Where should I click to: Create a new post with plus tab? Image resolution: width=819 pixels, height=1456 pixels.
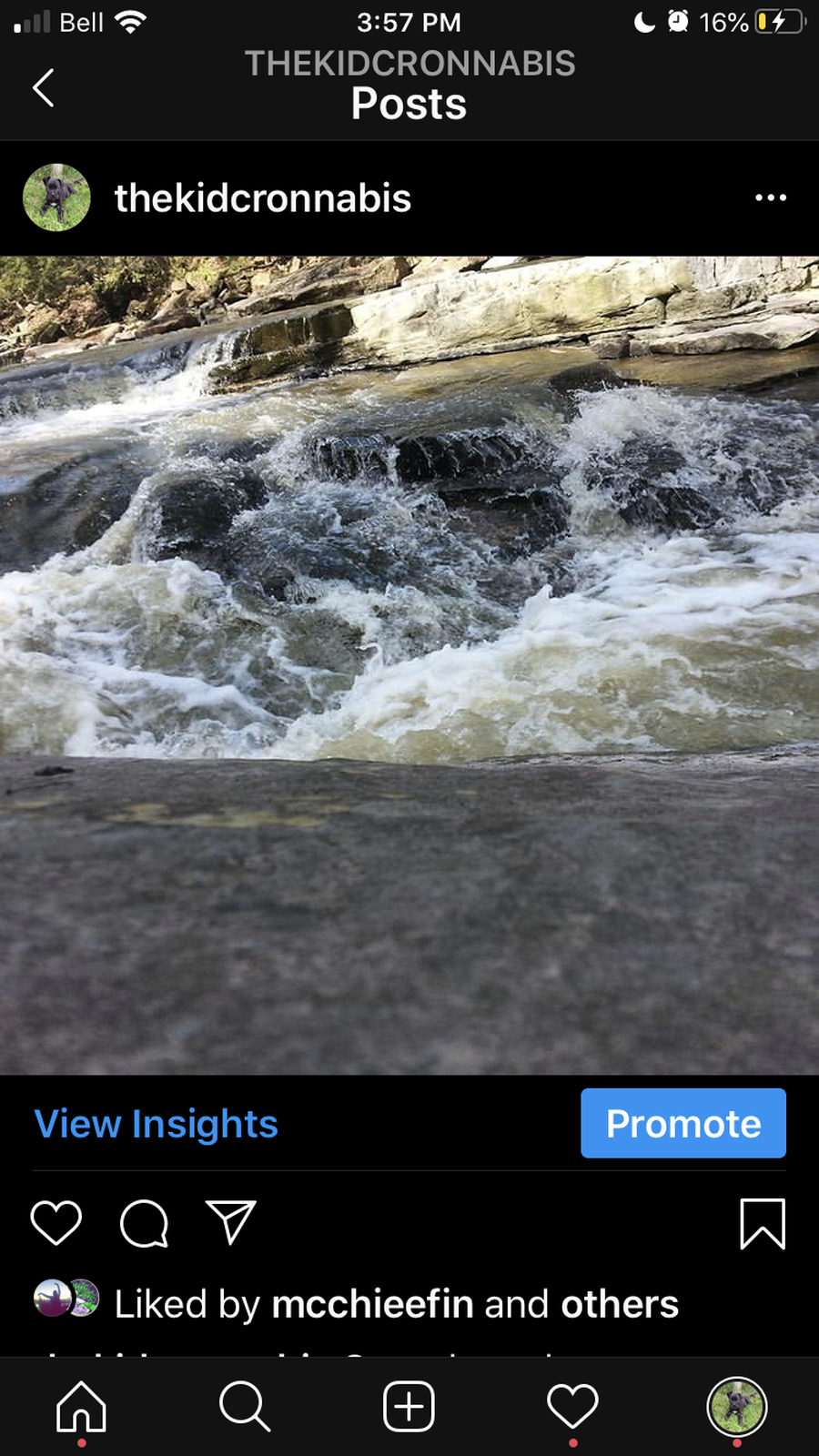click(x=409, y=1406)
